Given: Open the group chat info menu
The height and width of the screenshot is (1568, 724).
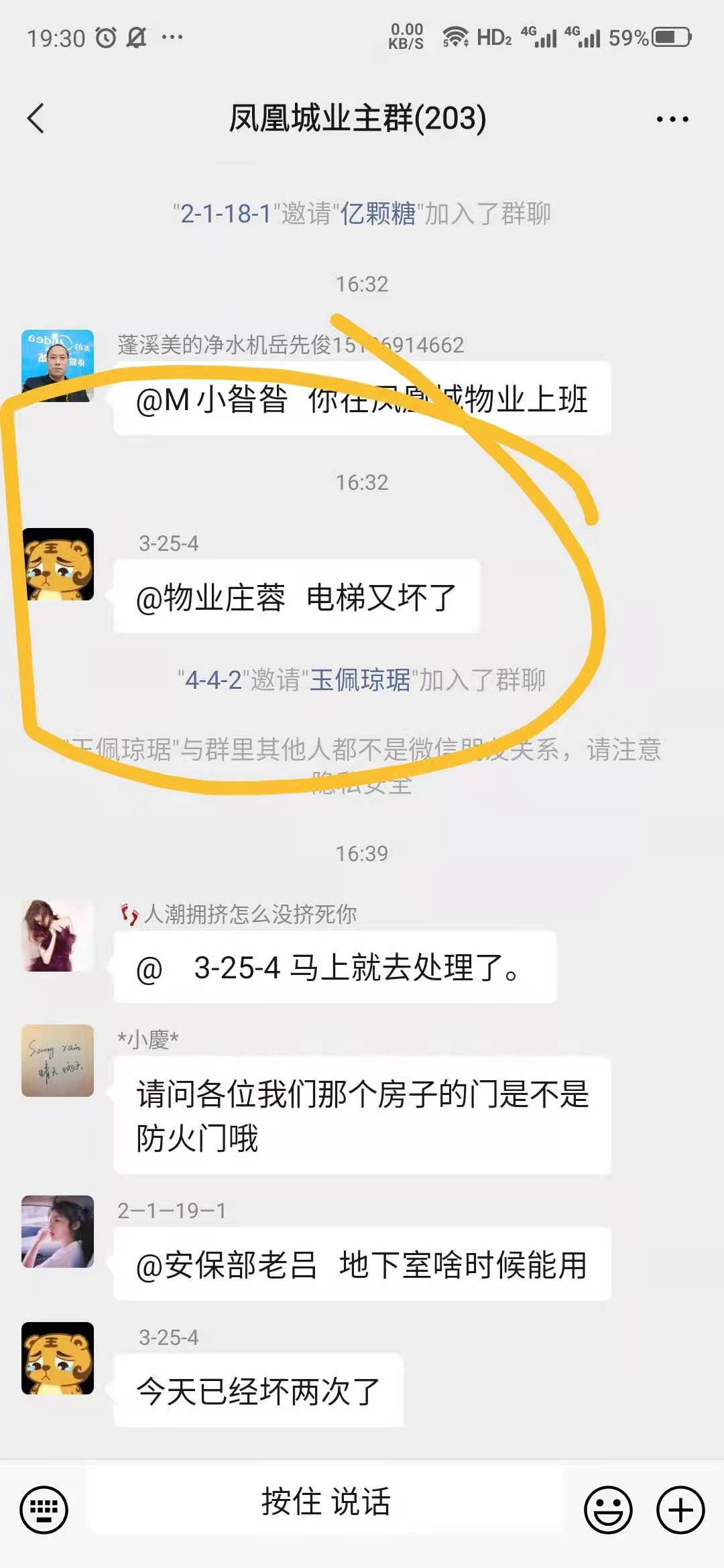Looking at the screenshot, I should coord(672,119).
